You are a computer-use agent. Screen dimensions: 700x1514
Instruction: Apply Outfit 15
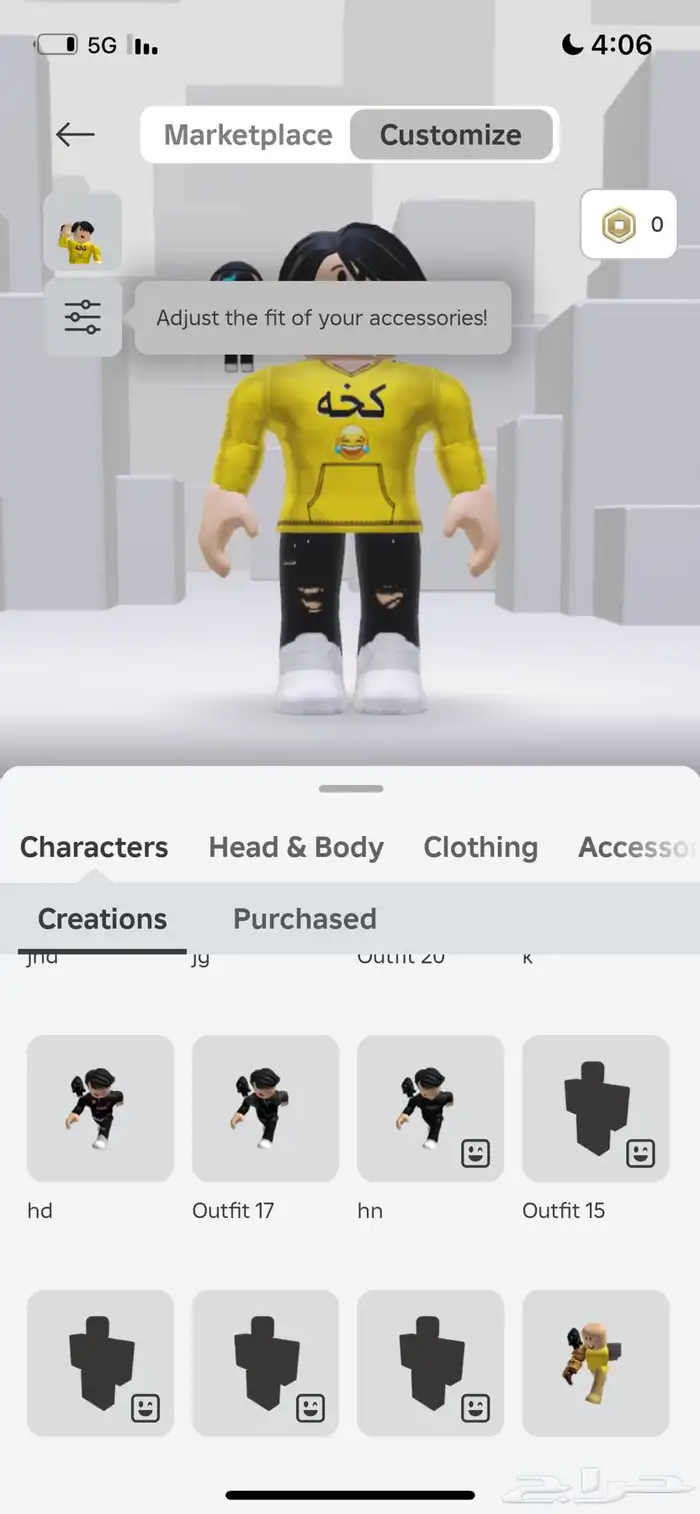click(595, 1108)
